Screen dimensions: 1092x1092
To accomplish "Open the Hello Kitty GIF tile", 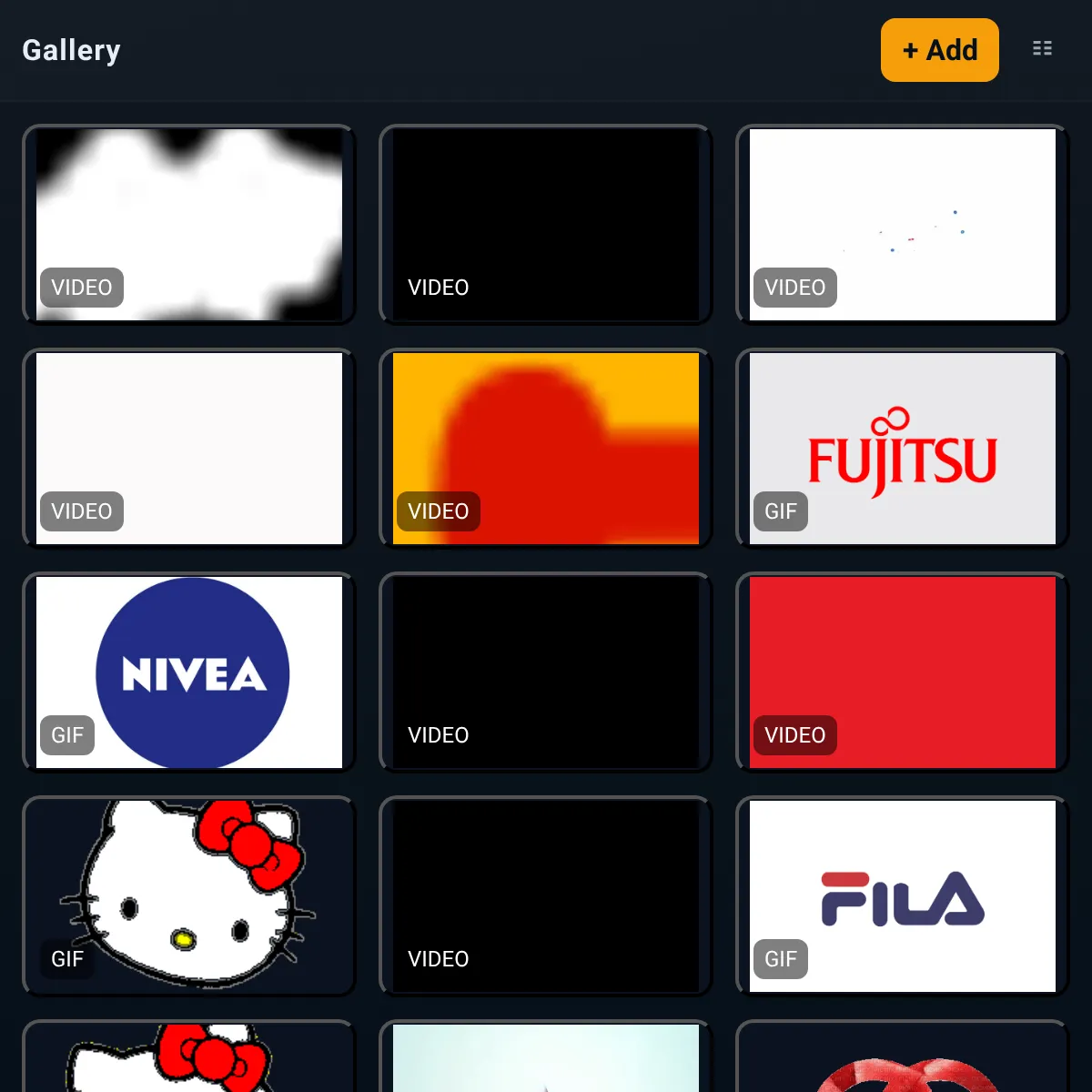I will [x=188, y=896].
